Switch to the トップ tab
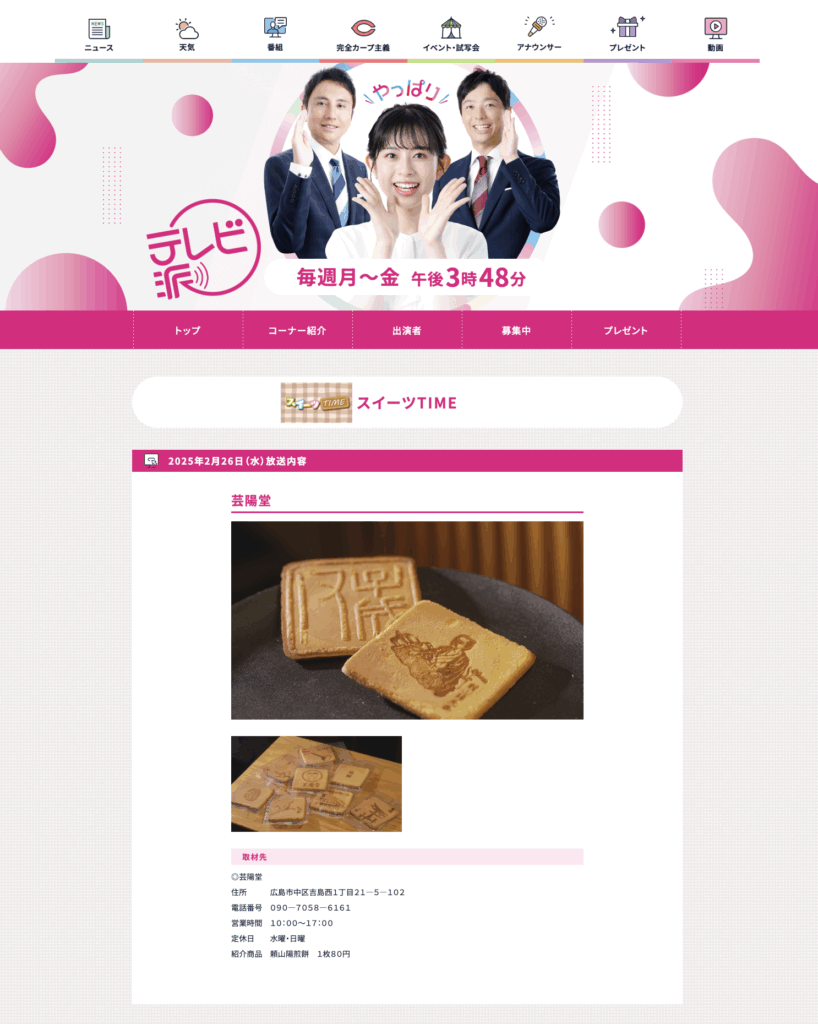The width and height of the screenshot is (818, 1024). (187, 330)
